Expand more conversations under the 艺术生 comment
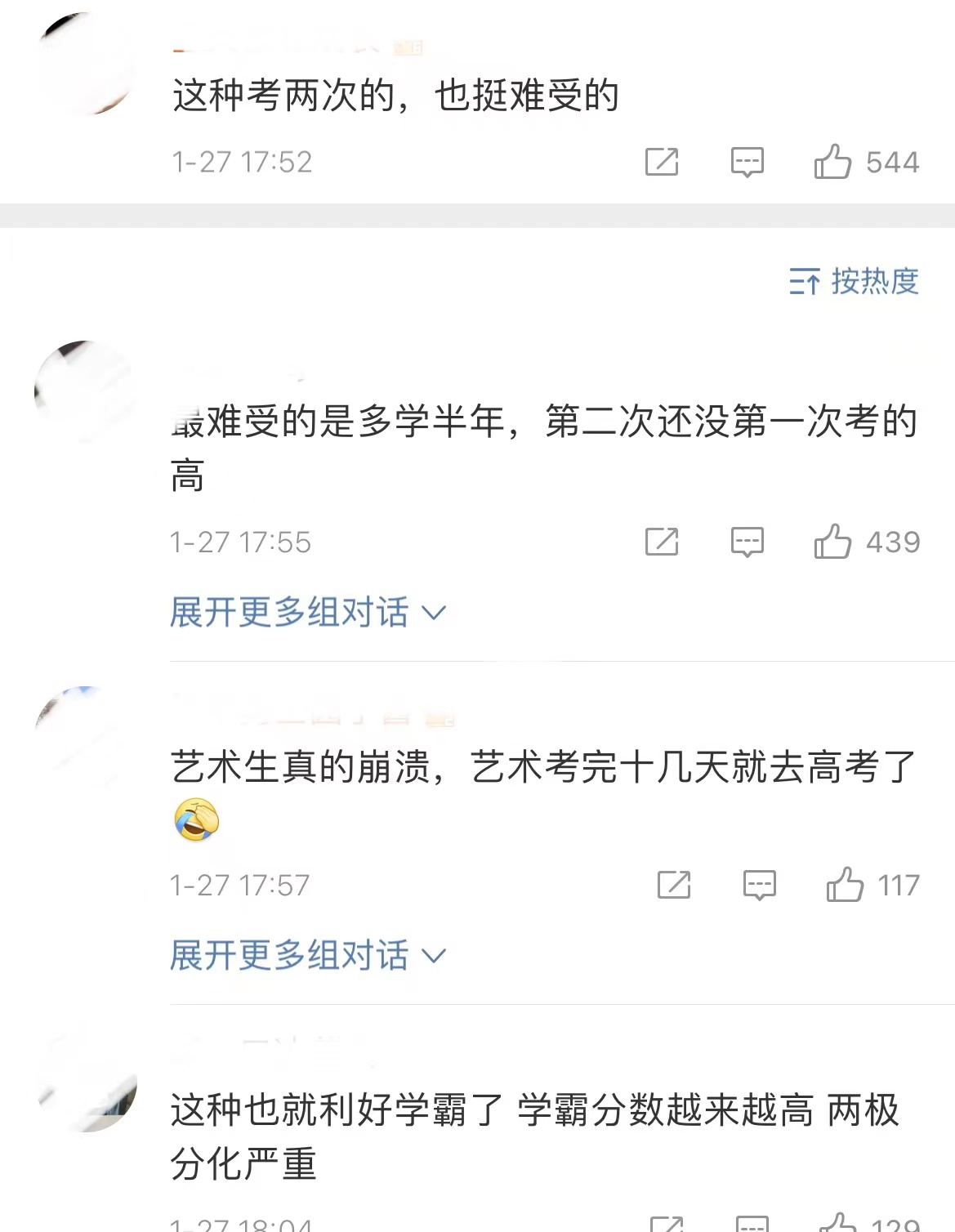955x1232 pixels. [306, 956]
